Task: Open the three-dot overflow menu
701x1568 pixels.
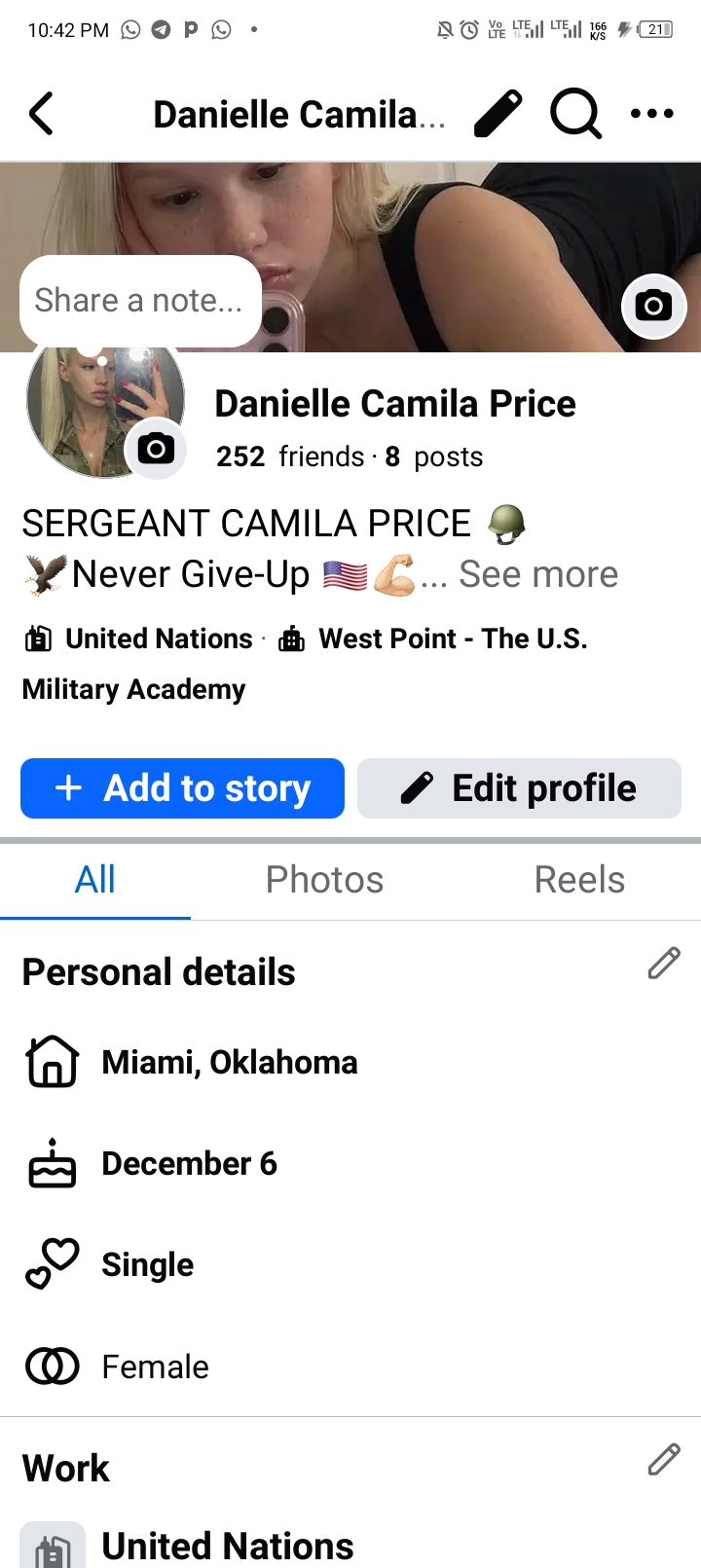Action: 651,114
